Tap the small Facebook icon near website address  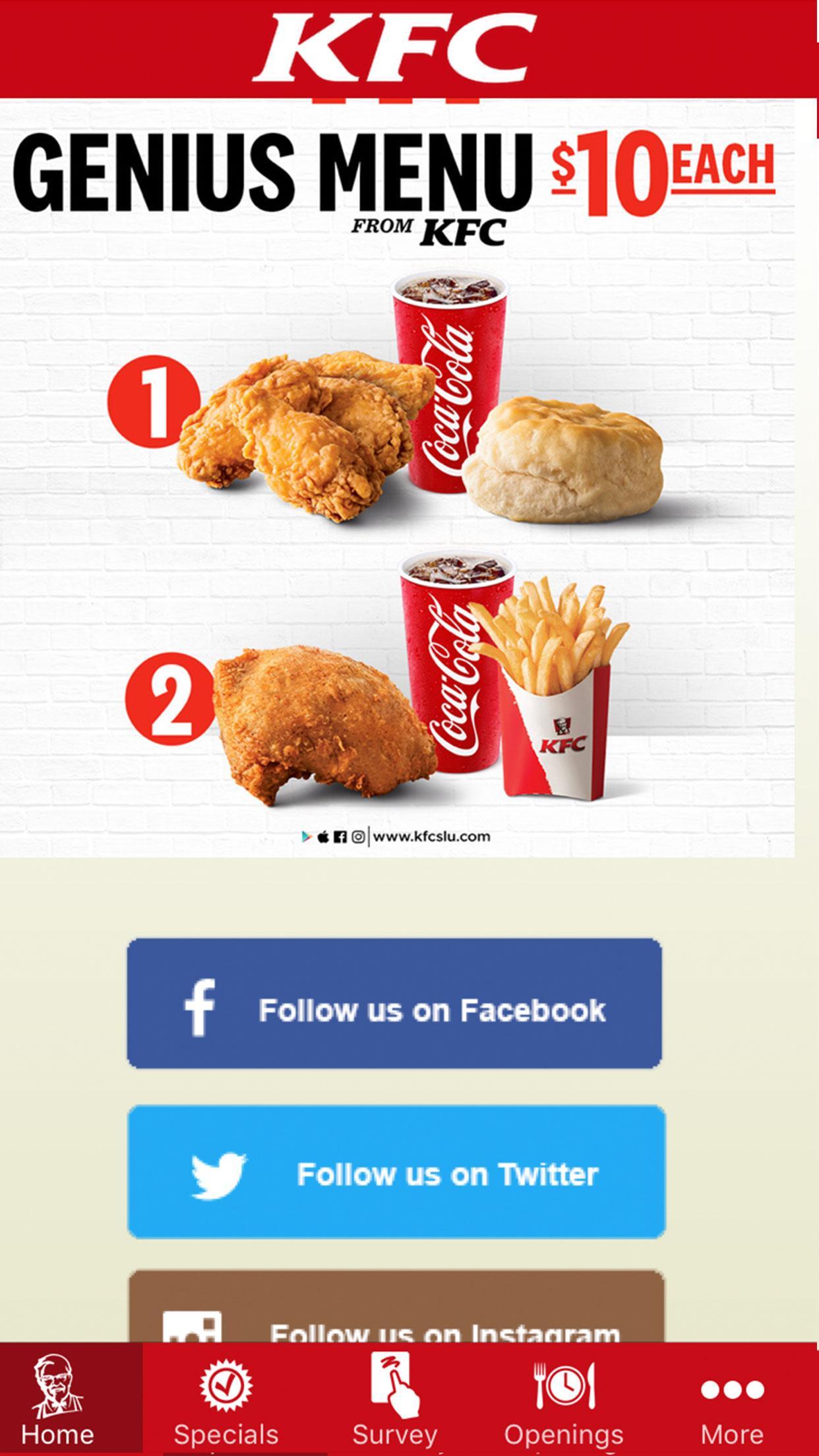click(x=340, y=836)
